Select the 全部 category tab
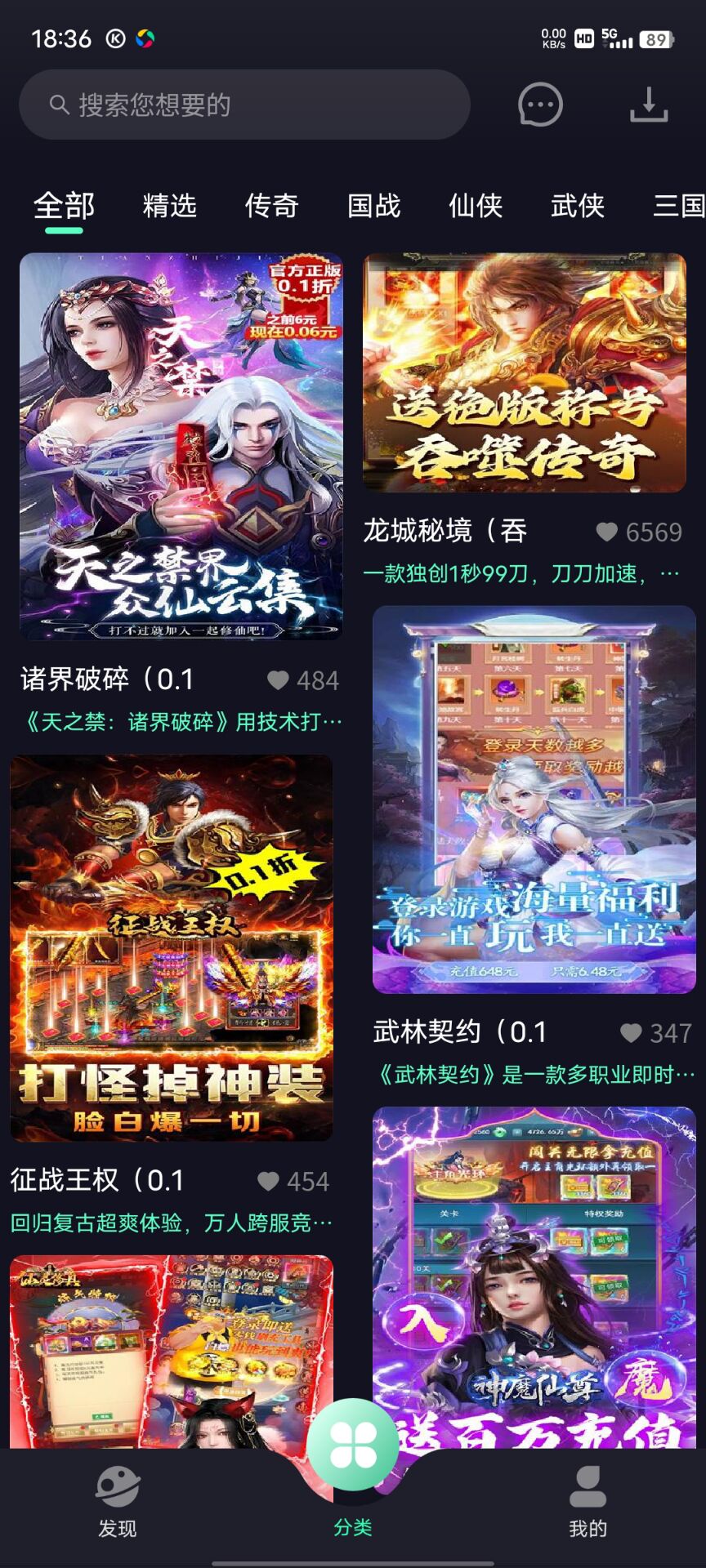The height and width of the screenshot is (1568, 706). (x=64, y=206)
